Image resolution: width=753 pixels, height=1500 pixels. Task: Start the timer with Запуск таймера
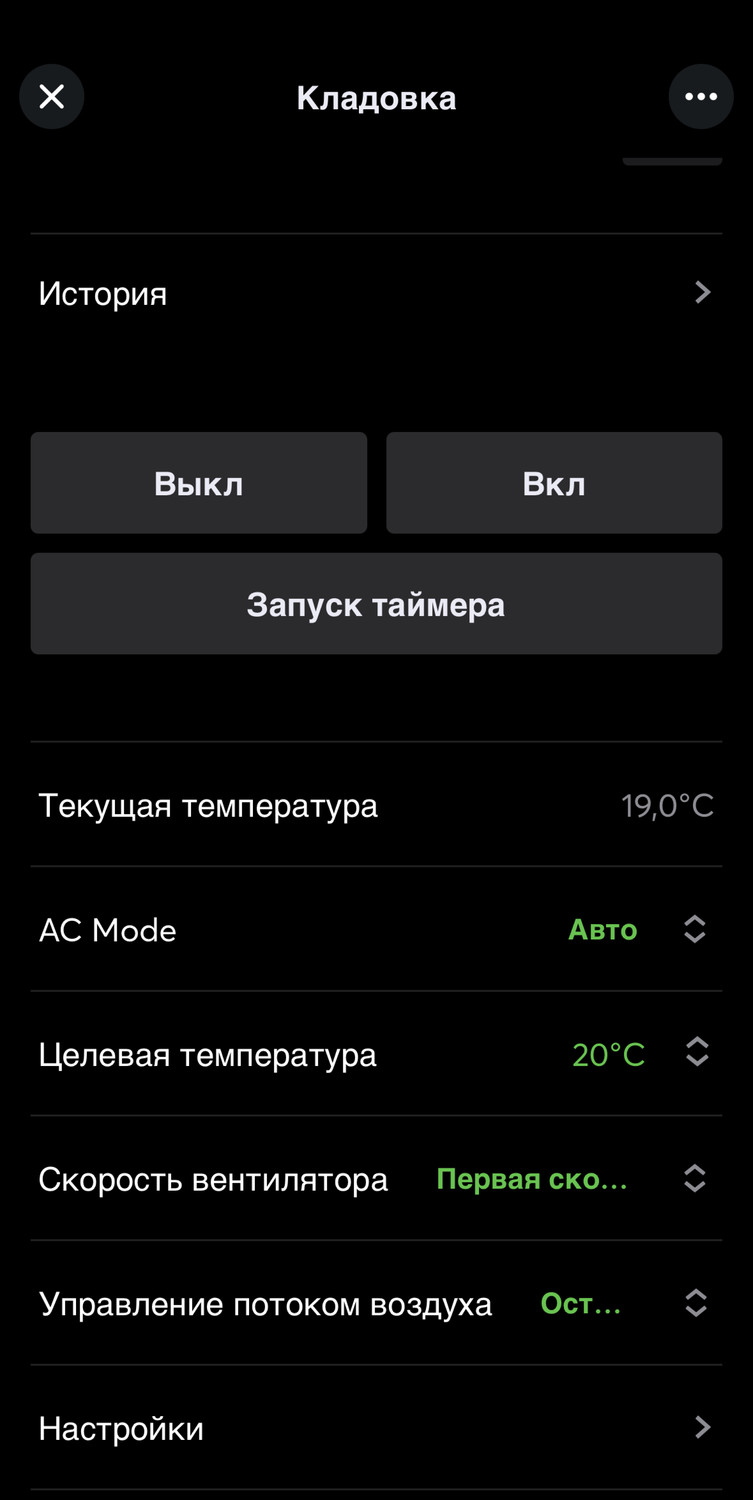coord(376,604)
